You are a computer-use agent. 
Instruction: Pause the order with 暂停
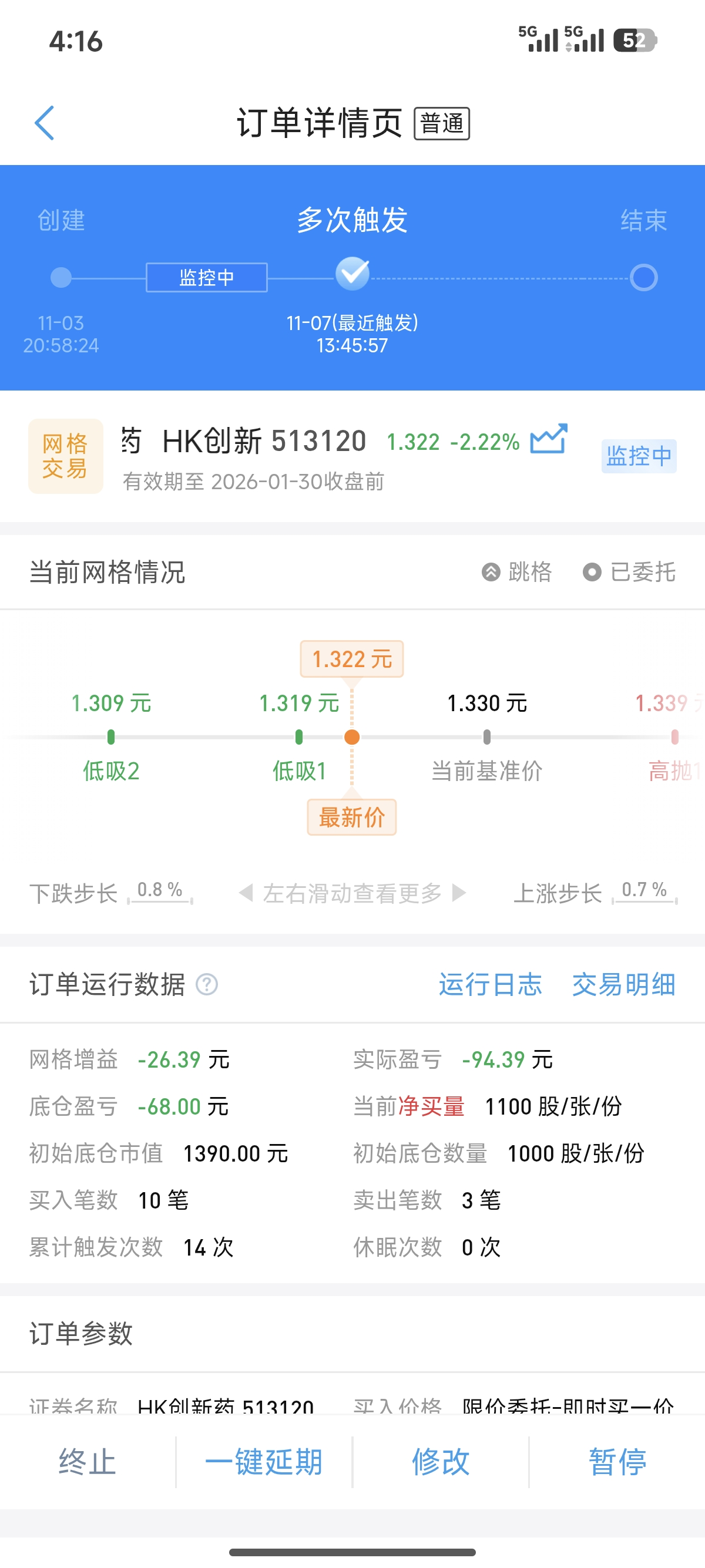pos(617,1462)
